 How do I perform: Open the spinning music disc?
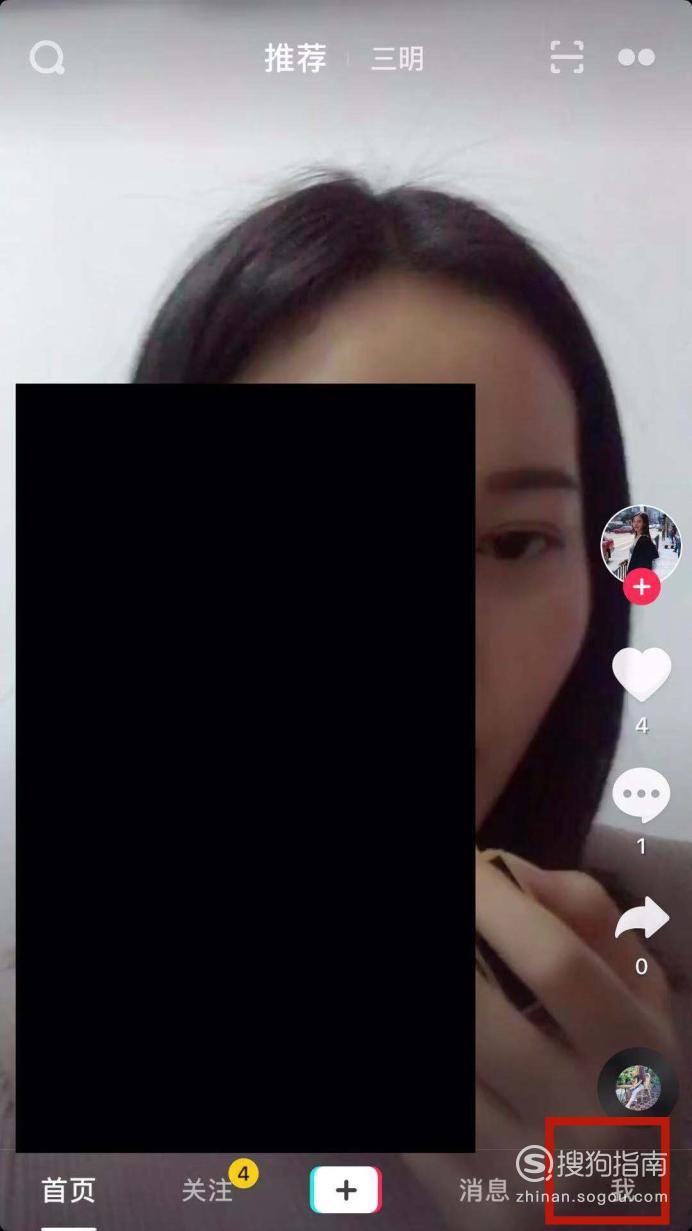[x=638, y=1088]
